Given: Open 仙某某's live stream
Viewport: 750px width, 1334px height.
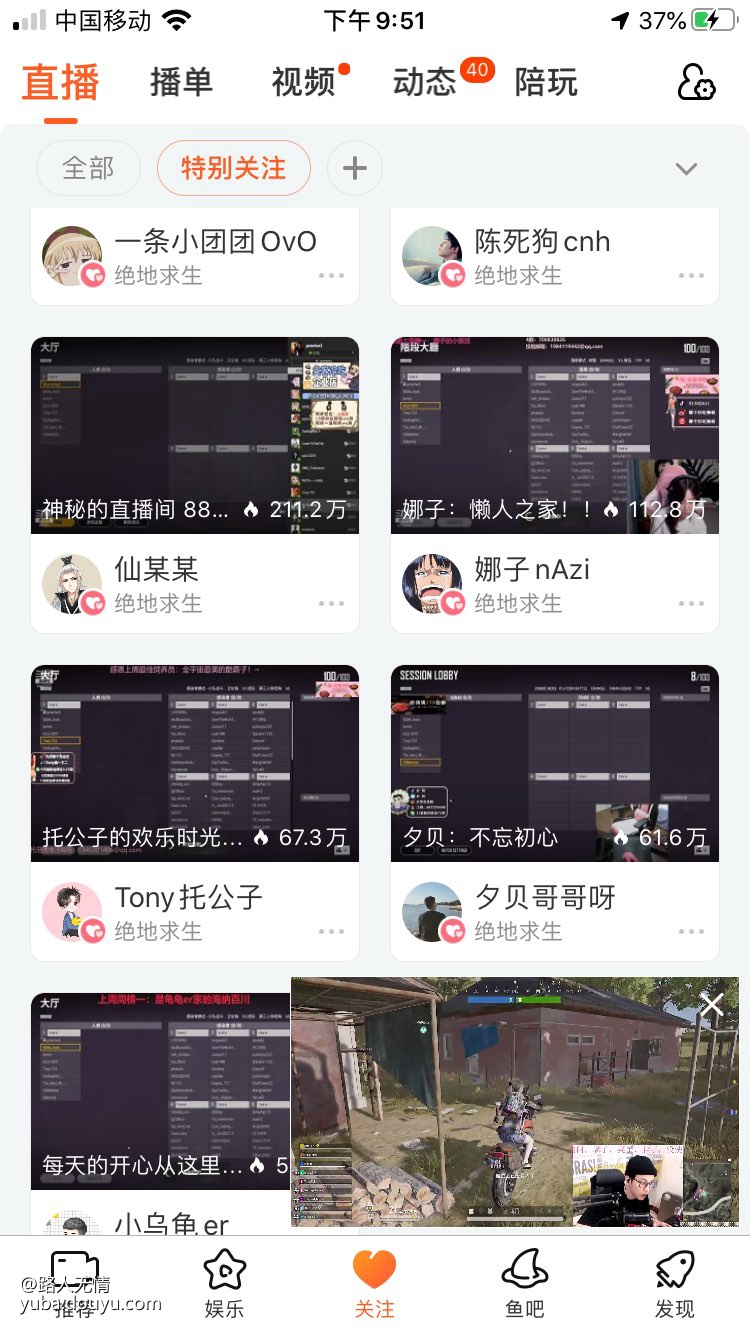Looking at the screenshot, I should pyautogui.click(x=195, y=435).
